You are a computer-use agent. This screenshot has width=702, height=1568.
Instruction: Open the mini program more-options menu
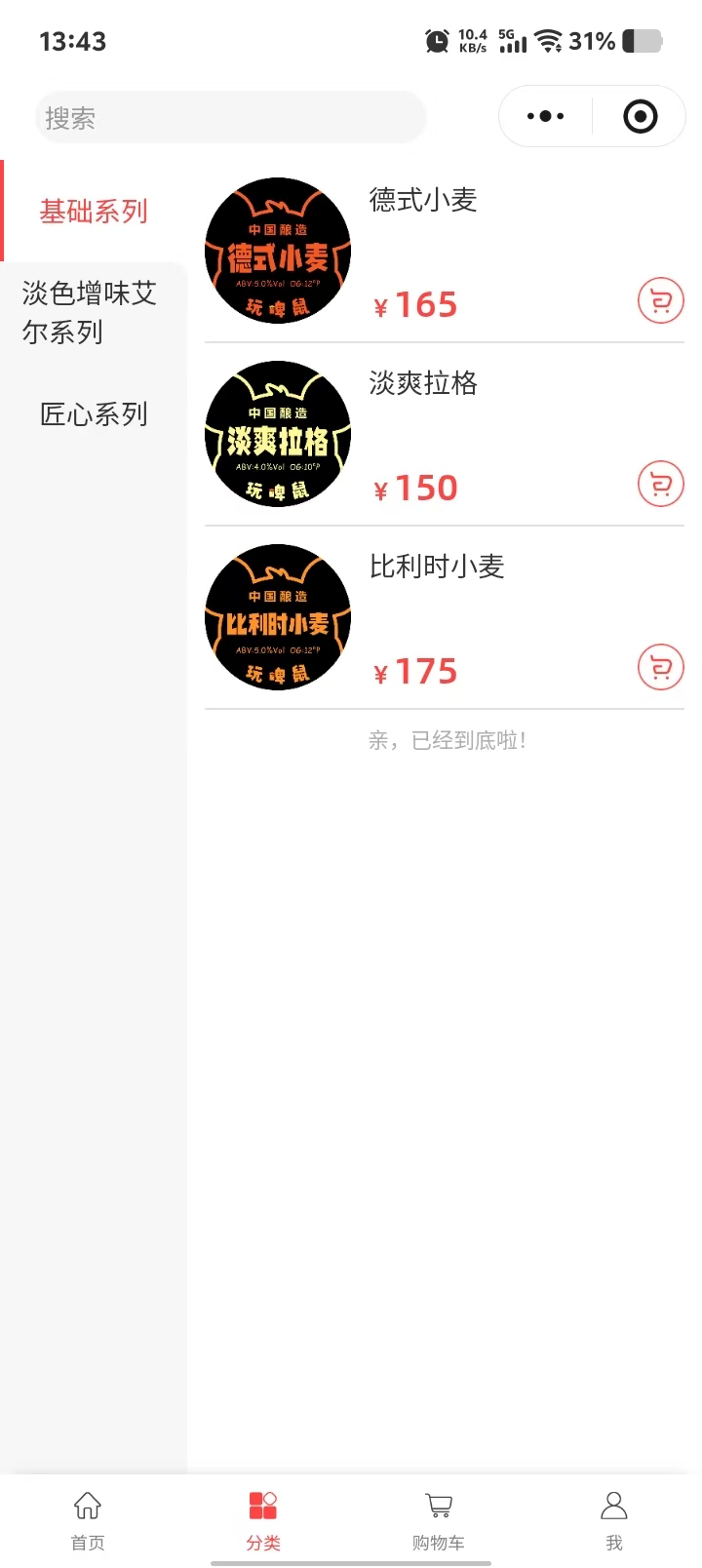[545, 116]
